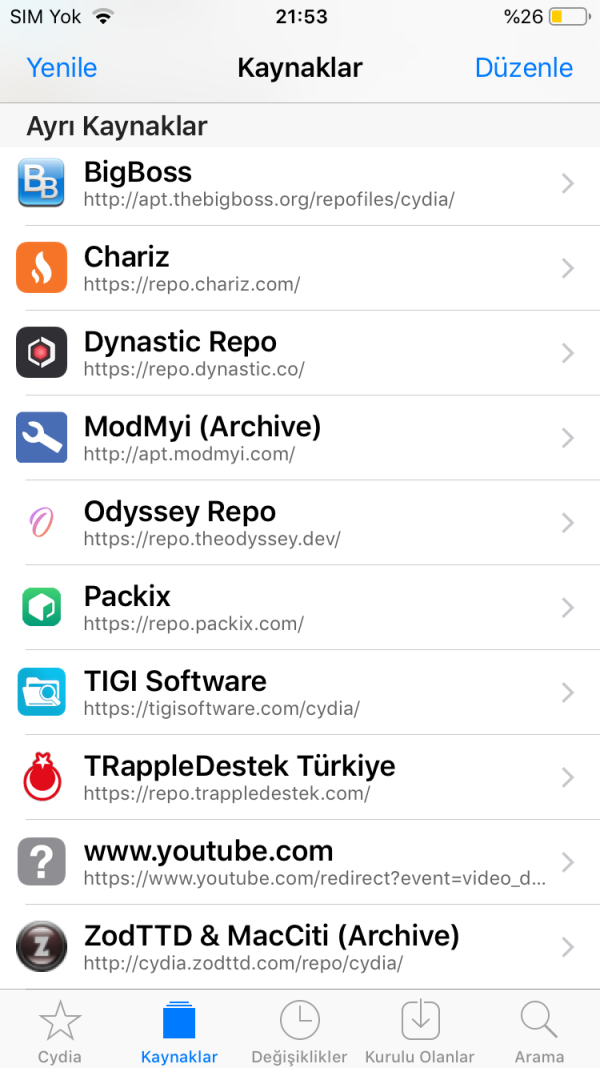The height and width of the screenshot is (1068, 600).
Task: Open the www.youtube.com source
Action: coord(300,863)
